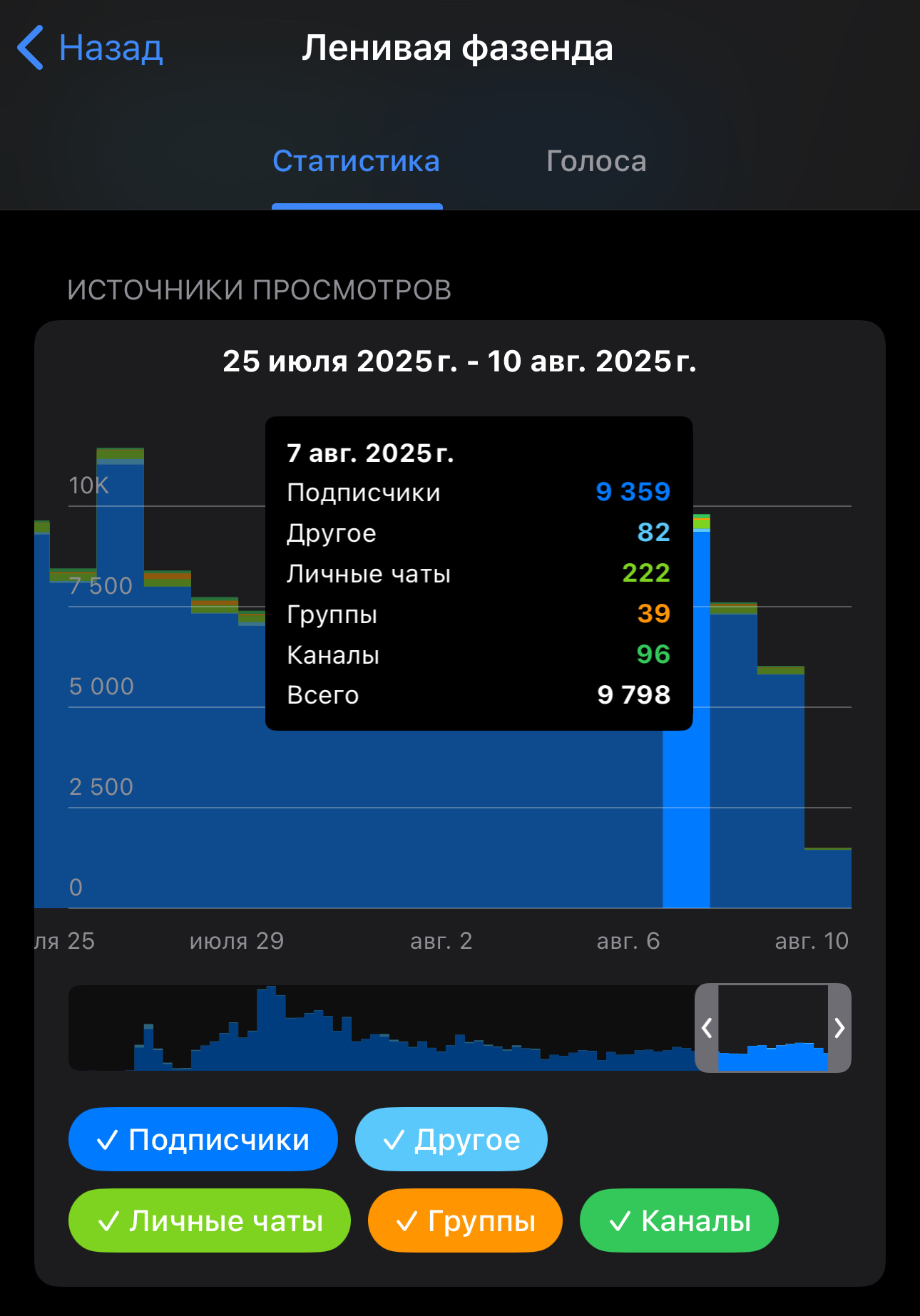Tap the right handle of range selector
The image size is (920, 1316).
coord(839,1028)
